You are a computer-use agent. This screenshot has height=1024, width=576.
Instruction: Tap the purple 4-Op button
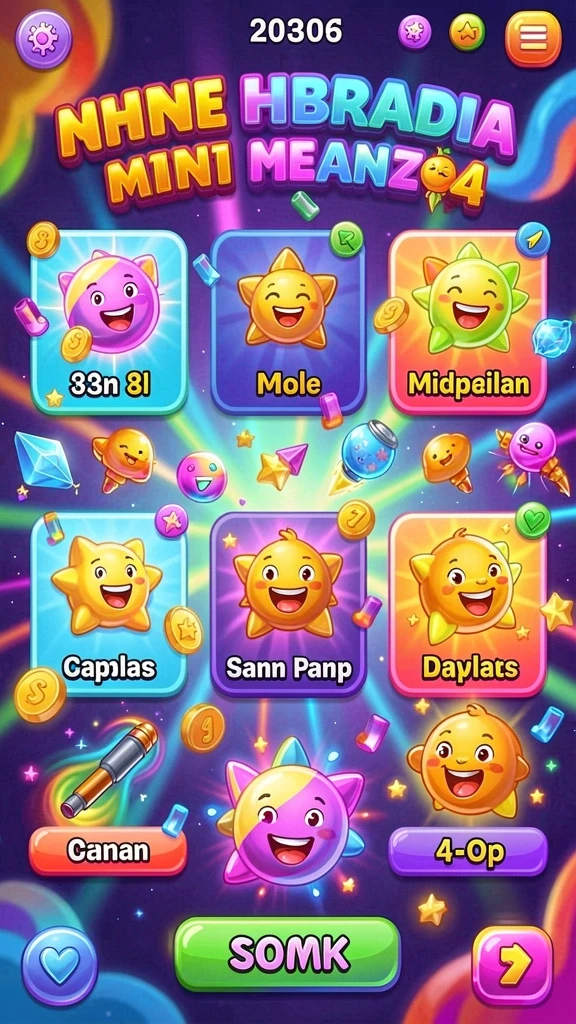[468, 851]
